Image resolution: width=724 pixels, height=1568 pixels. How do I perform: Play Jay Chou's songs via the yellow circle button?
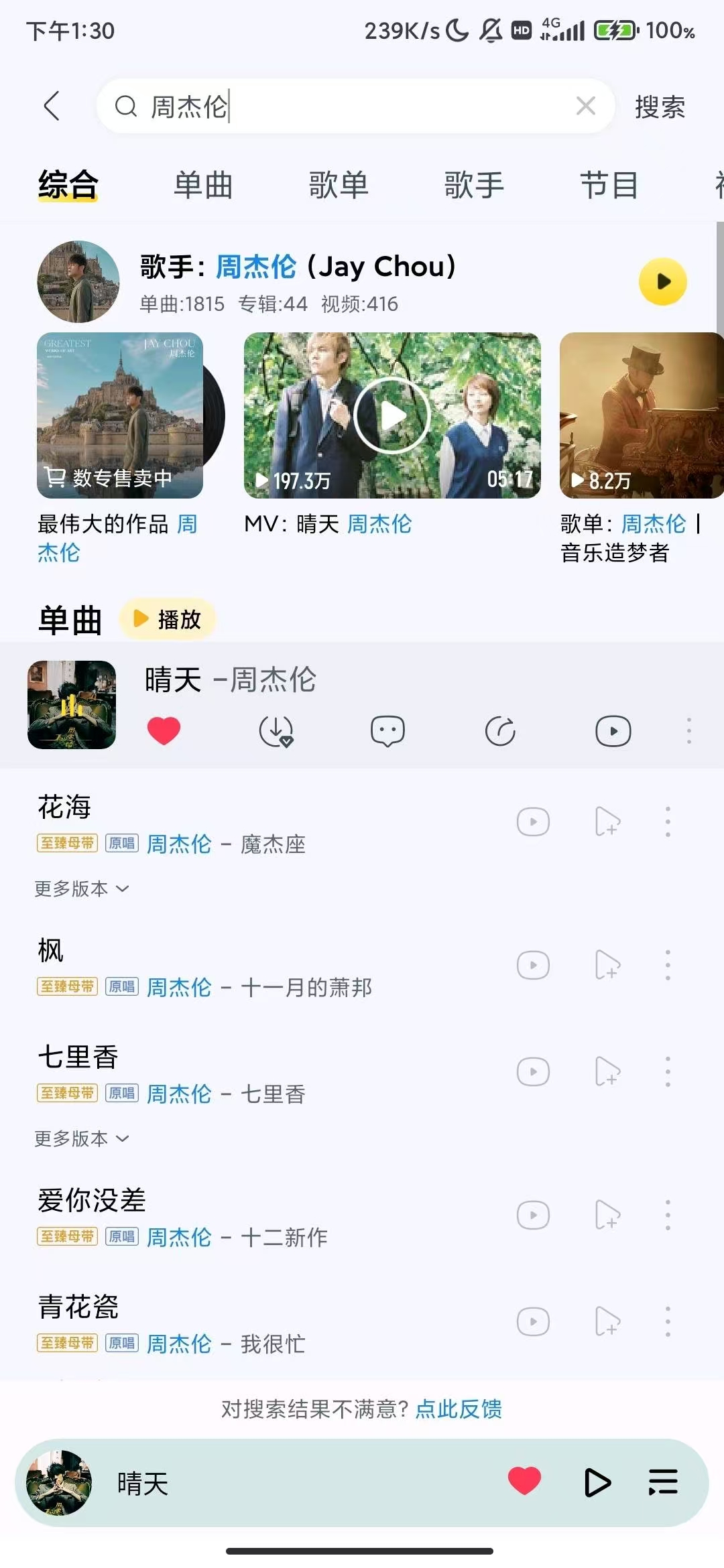(x=662, y=282)
